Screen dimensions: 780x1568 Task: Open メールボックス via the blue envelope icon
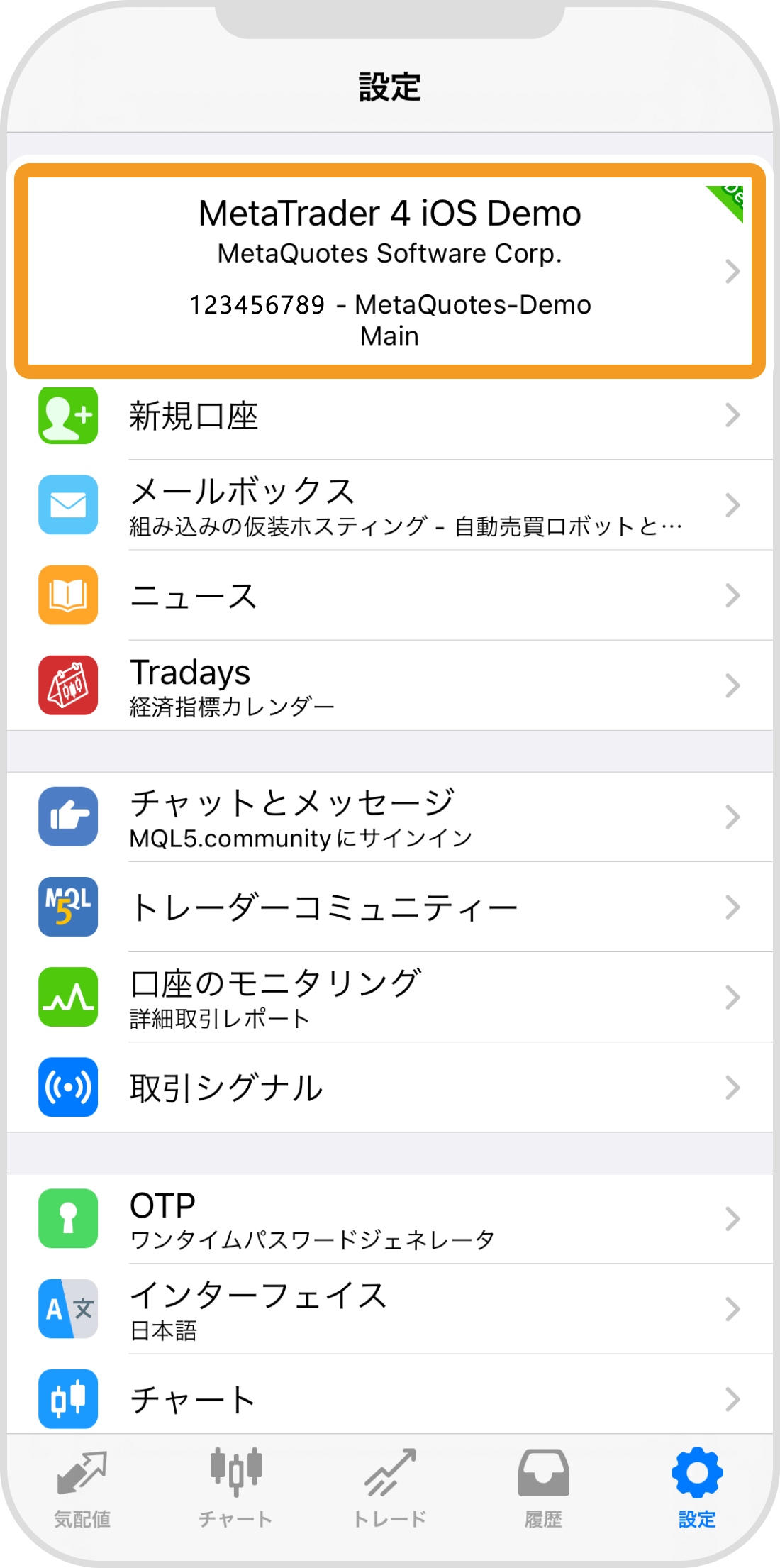[67, 505]
